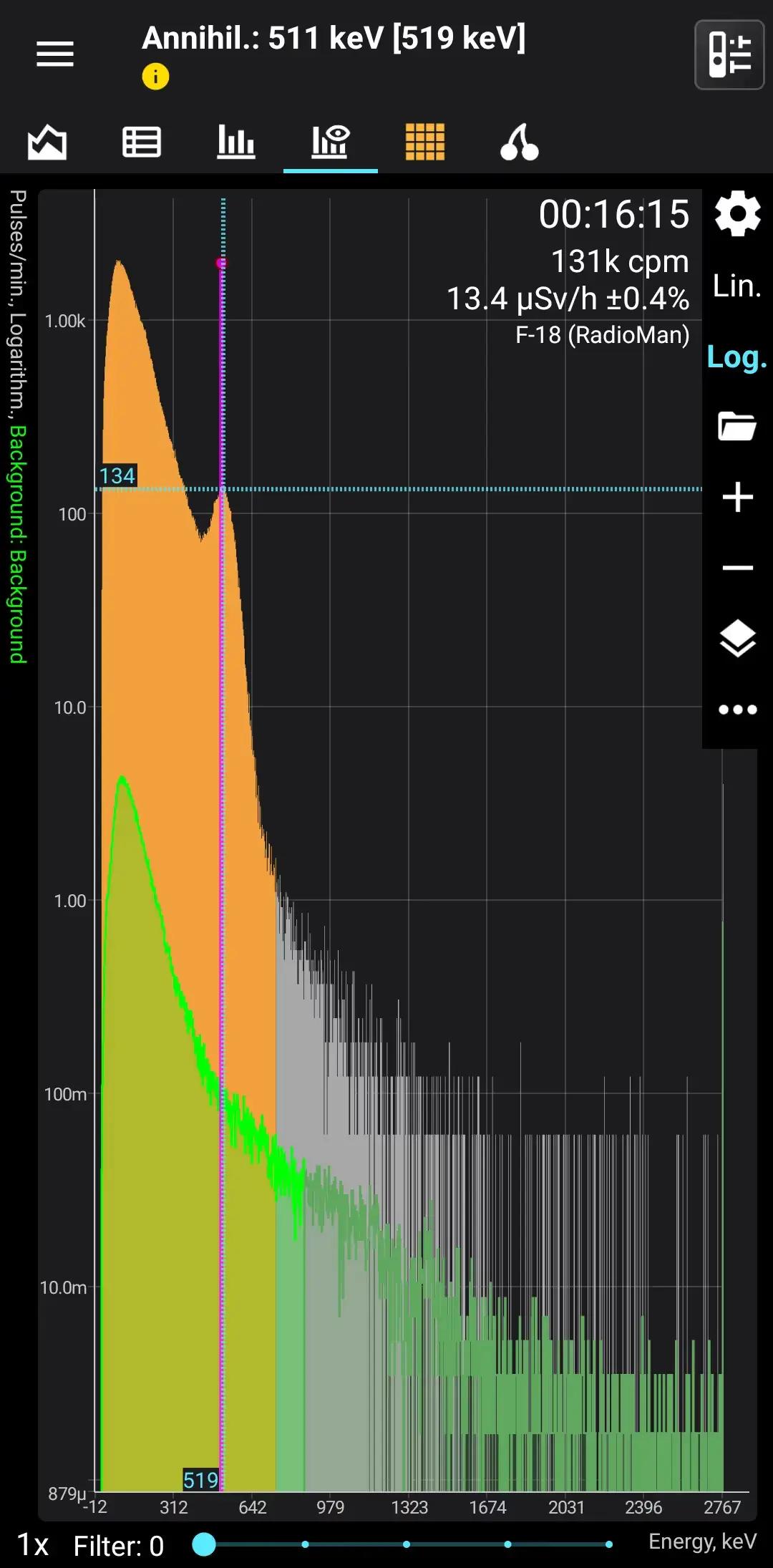The height and width of the screenshot is (1568, 773).
Task: Zoom in with the plus button
Action: click(737, 497)
